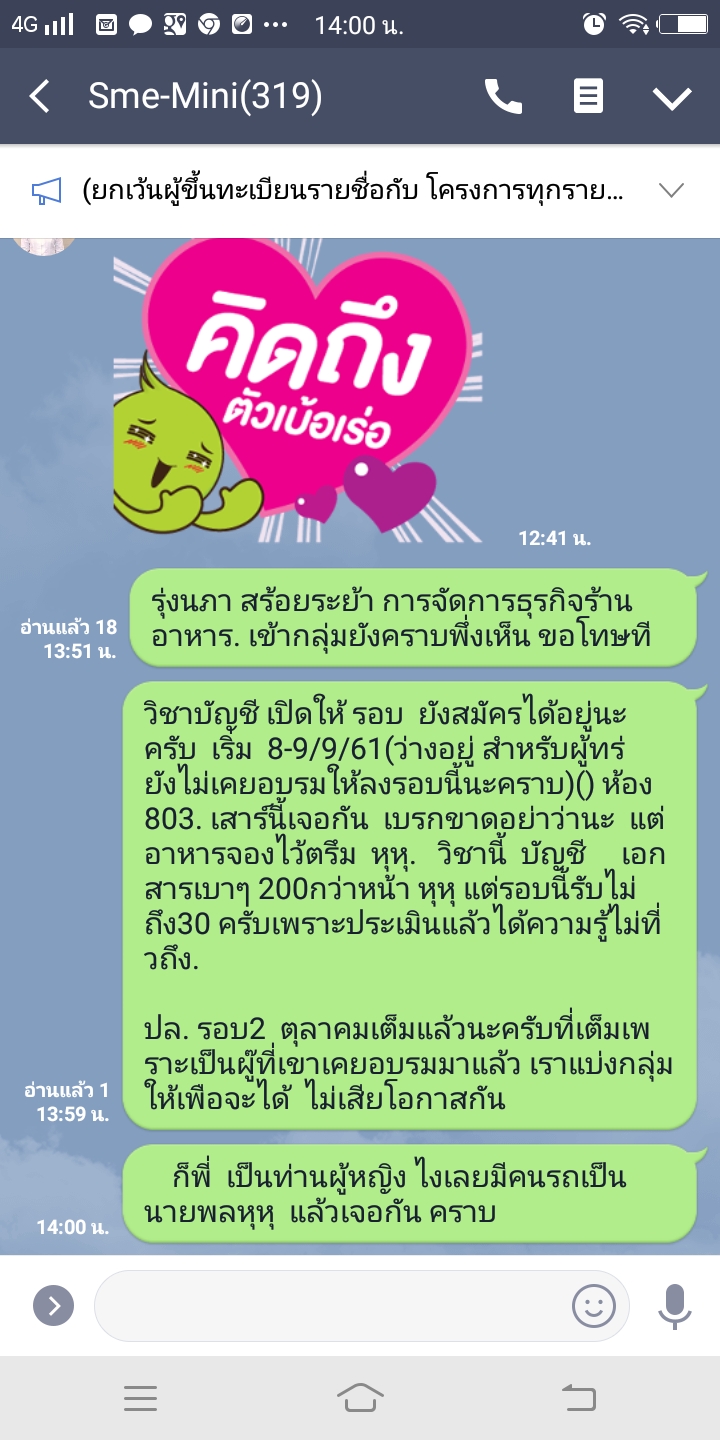Record a voice message with microphone
This screenshot has height=1440, width=720.
pos(675,1305)
